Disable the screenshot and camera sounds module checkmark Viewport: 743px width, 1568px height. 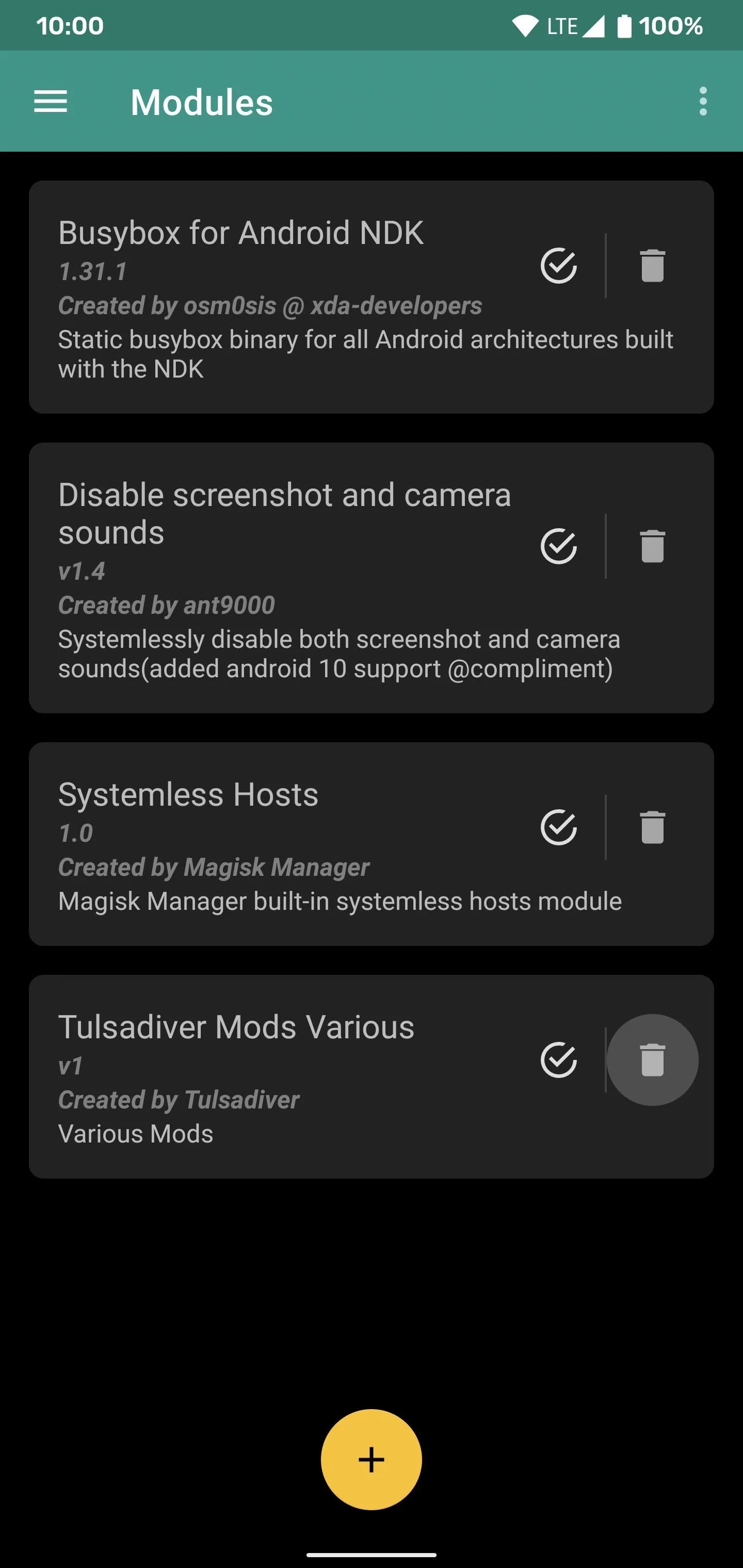click(558, 546)
